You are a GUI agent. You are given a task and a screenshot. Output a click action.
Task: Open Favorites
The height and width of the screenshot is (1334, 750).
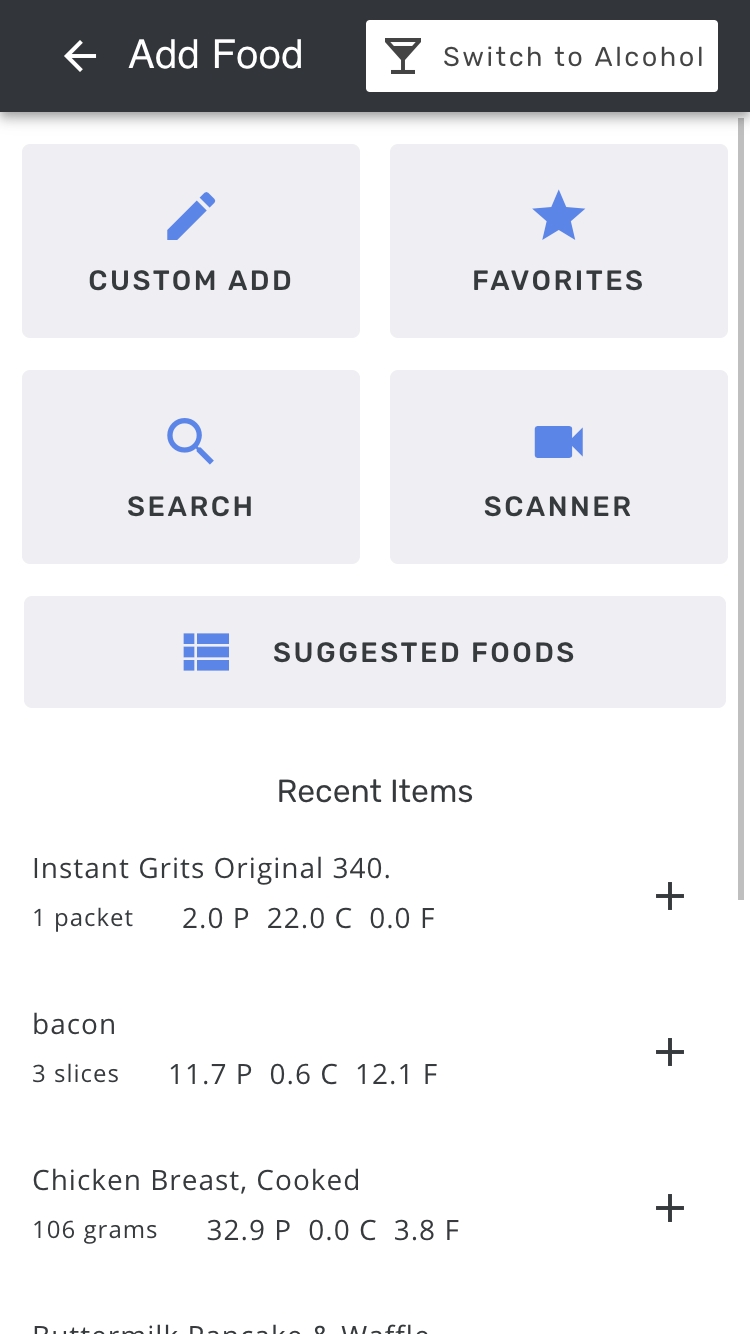pyautogui.click(x=559, y=241)
